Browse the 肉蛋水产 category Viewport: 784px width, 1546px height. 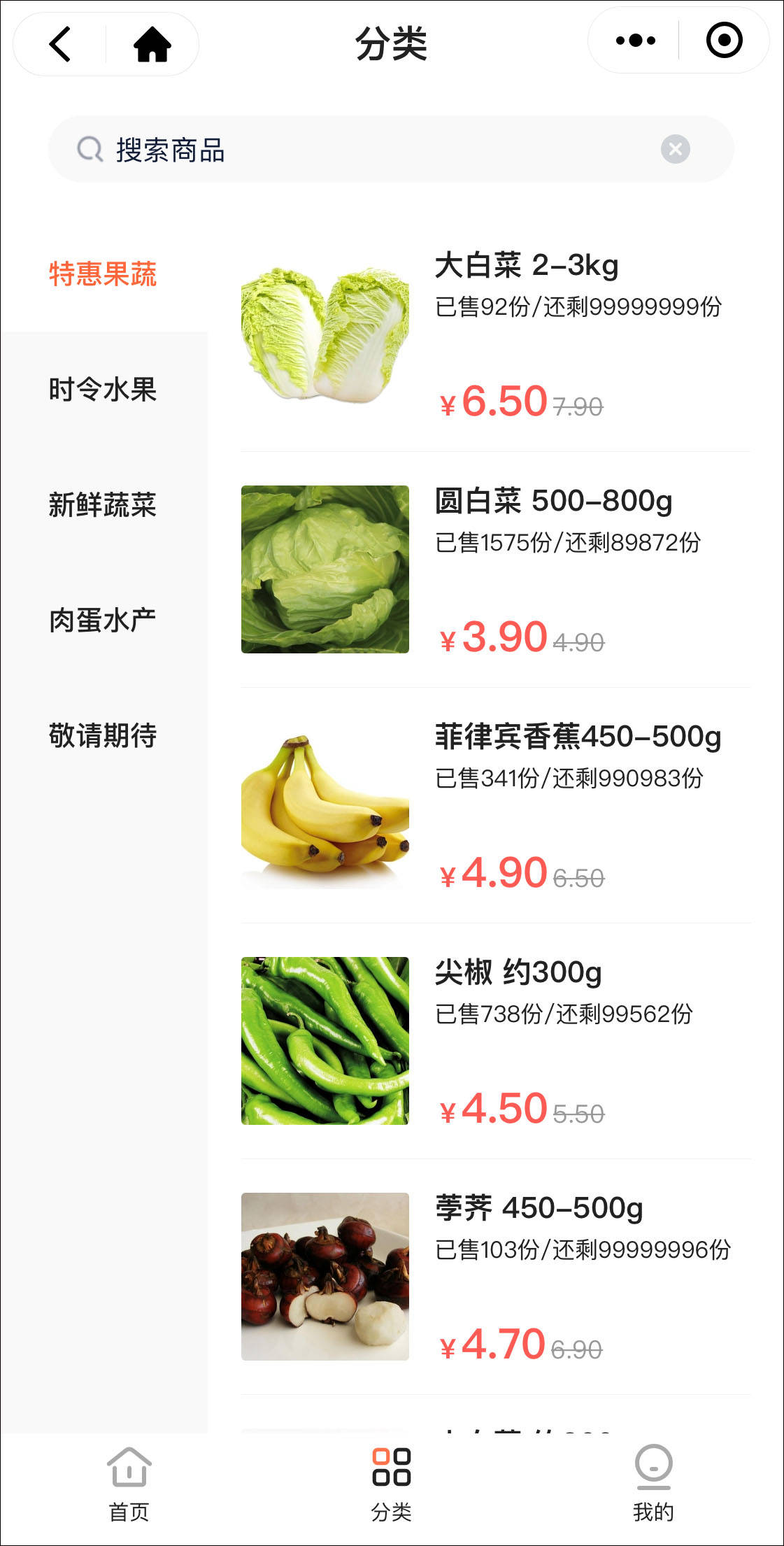coord(103,620)
